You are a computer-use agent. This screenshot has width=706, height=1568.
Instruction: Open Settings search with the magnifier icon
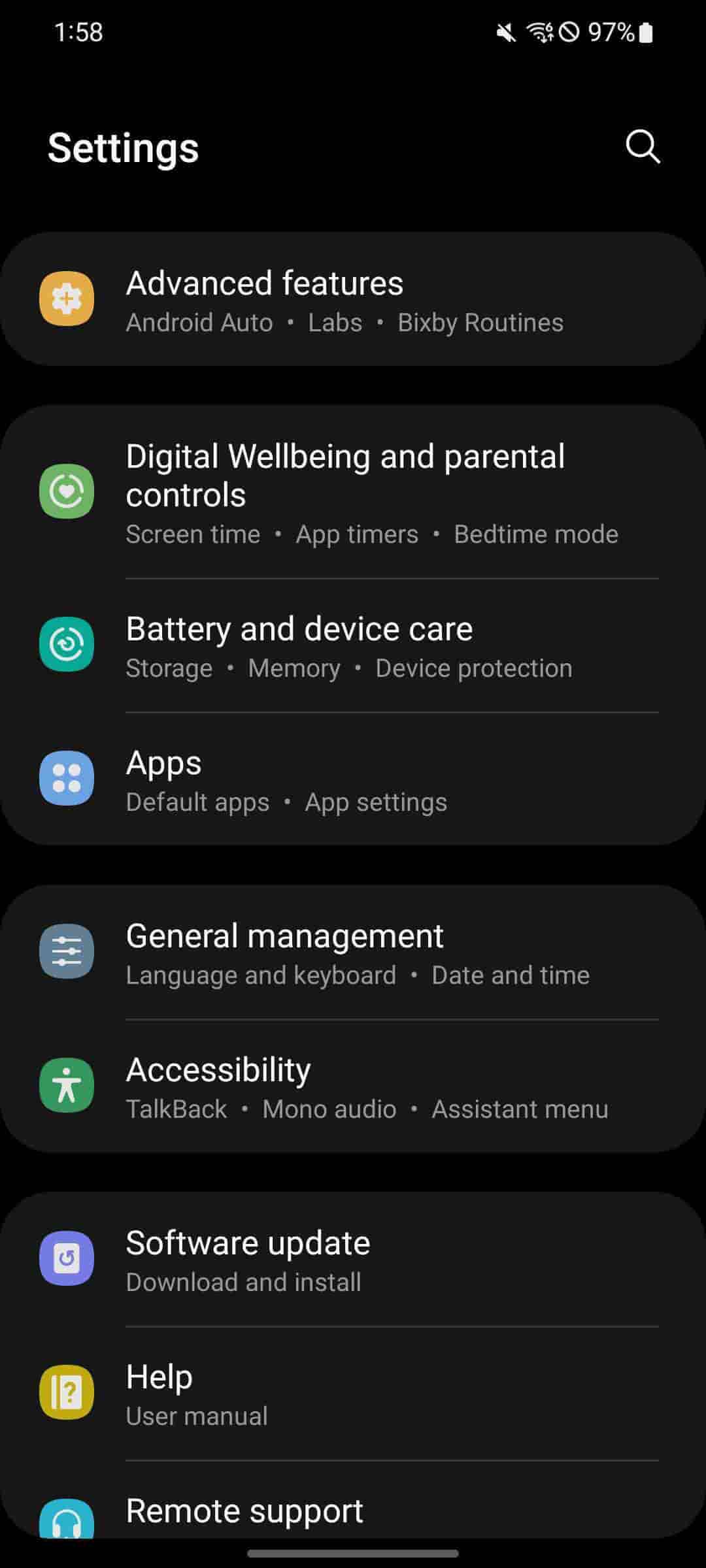(641, 147)
